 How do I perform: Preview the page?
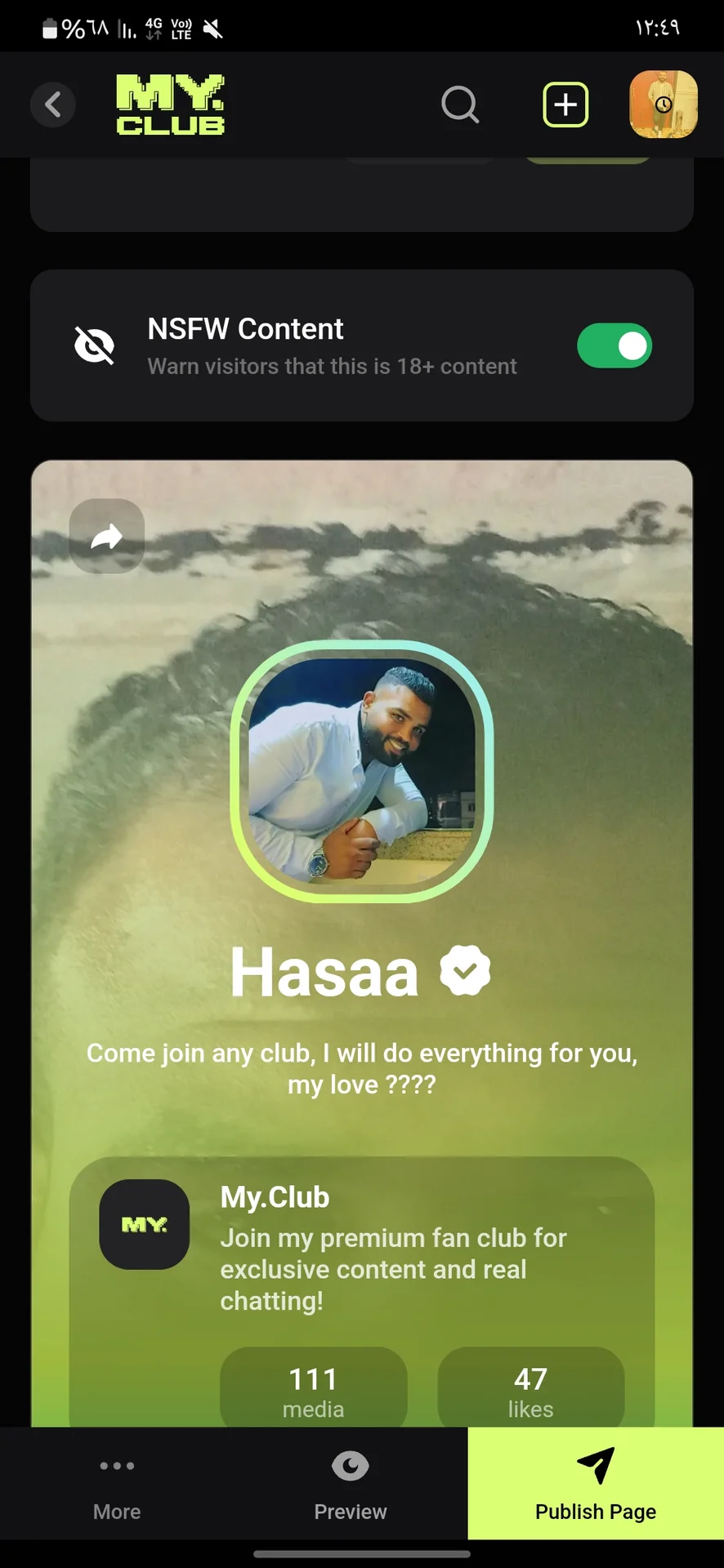tap(351, 1485)
